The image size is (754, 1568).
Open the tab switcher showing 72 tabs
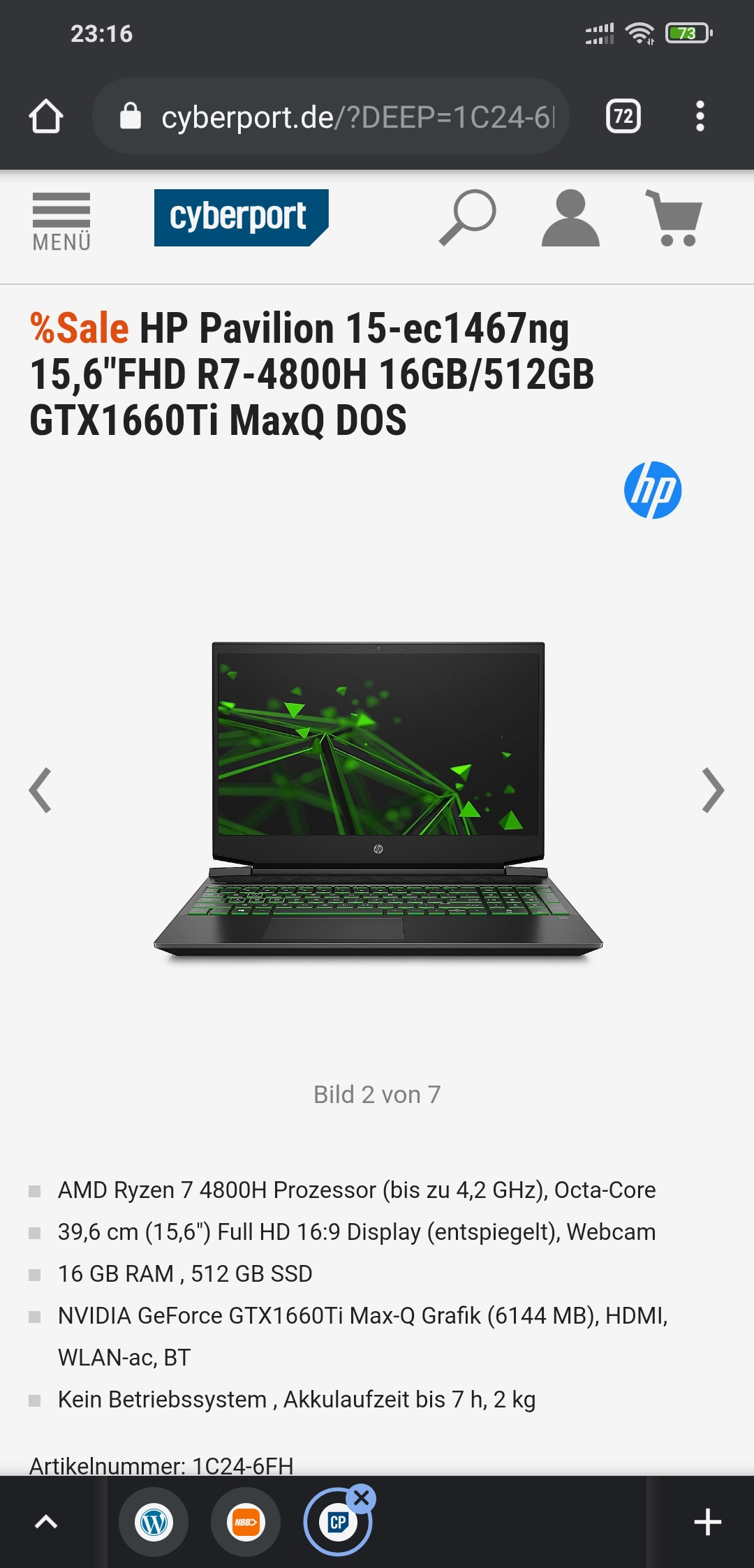[623, 116]
